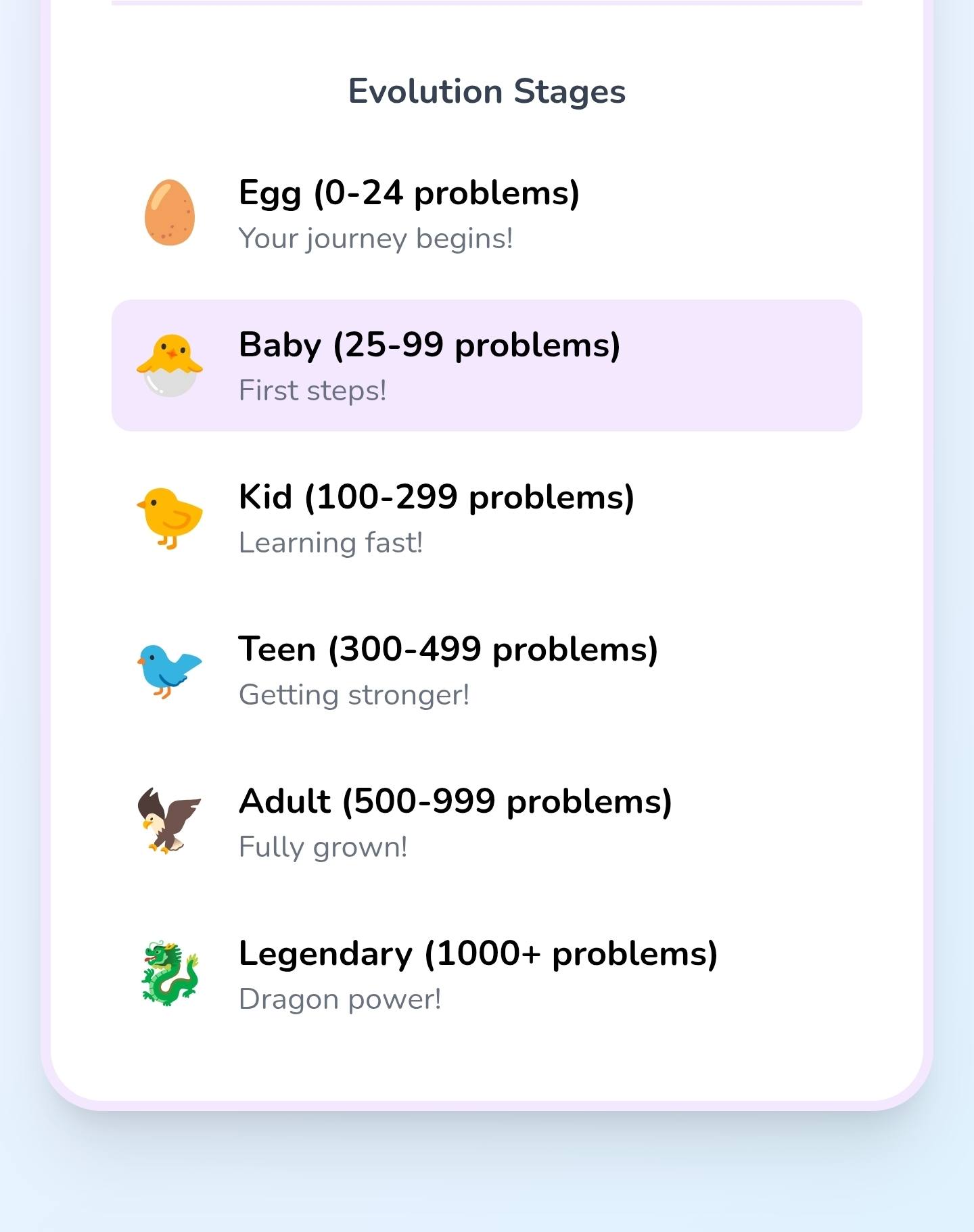The image size is (974, 1232).
Task: Click the Evolution Stages heading
Action: tap(486, 91)
